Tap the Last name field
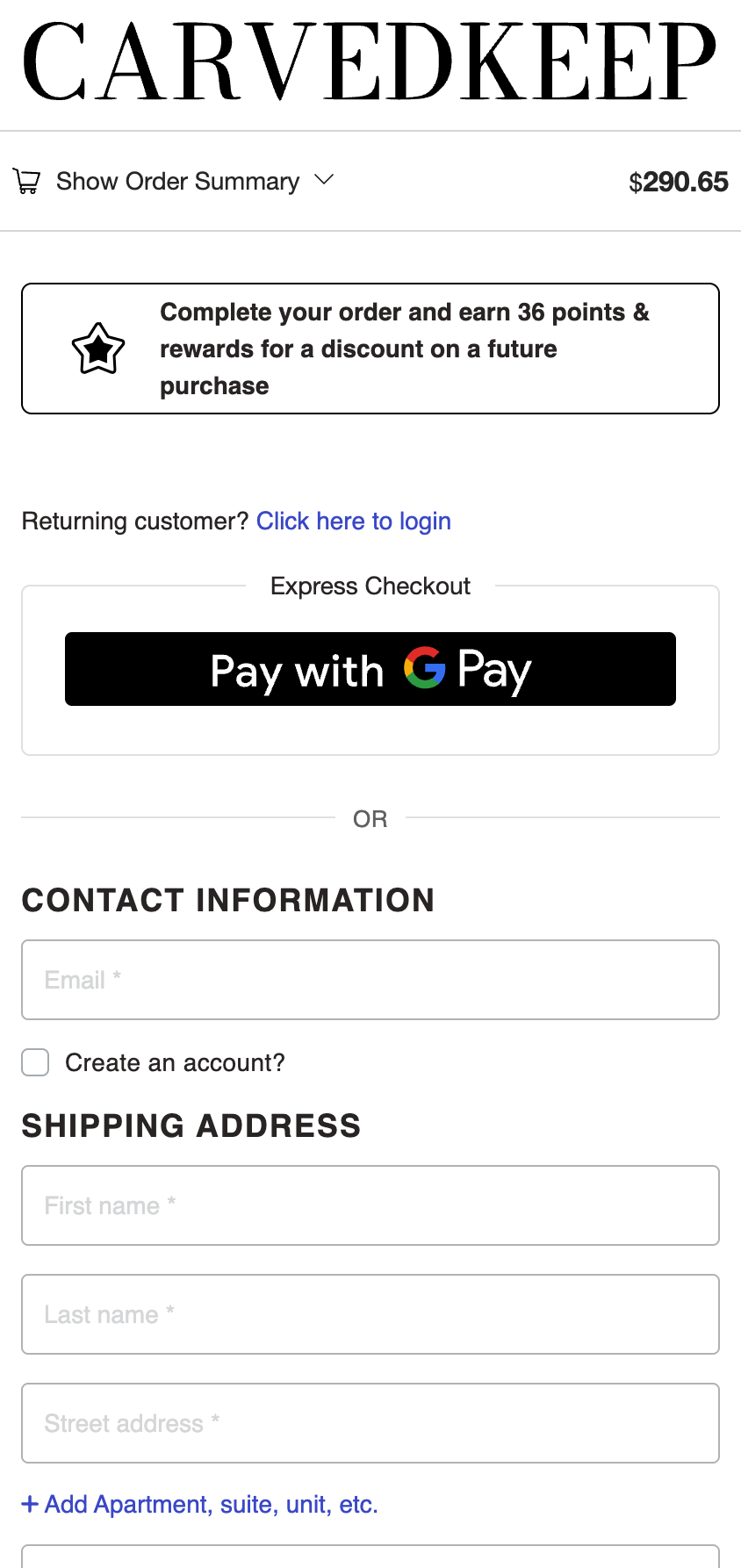 370,1314
